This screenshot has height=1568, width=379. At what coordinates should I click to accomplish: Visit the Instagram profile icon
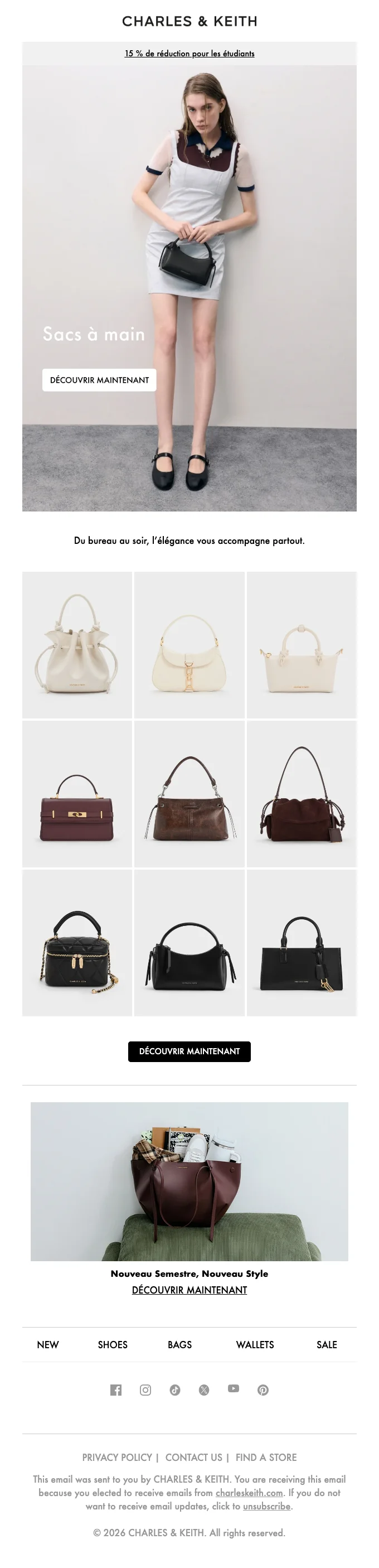[145, 1390]
